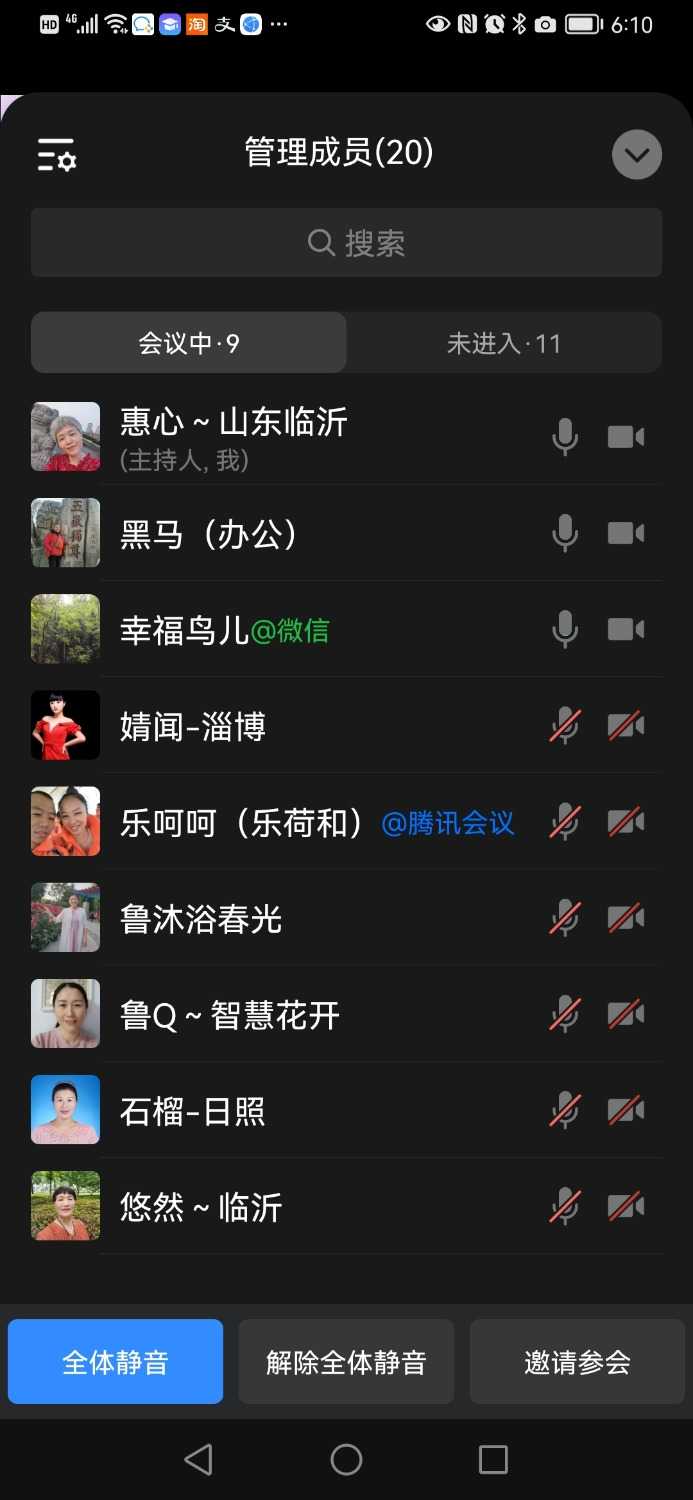Invite participants with 邀请参会
This screenshot has height=1500, width=693.
577,1362
